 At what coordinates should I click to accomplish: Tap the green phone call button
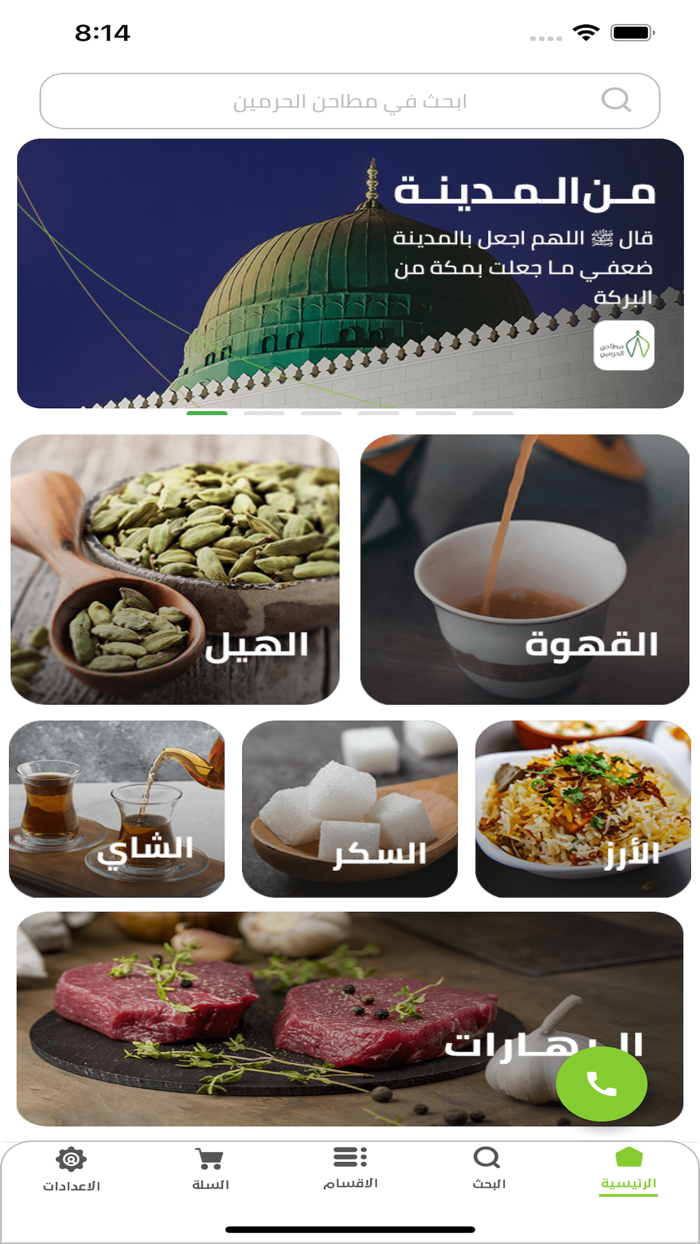[602, 1084]
